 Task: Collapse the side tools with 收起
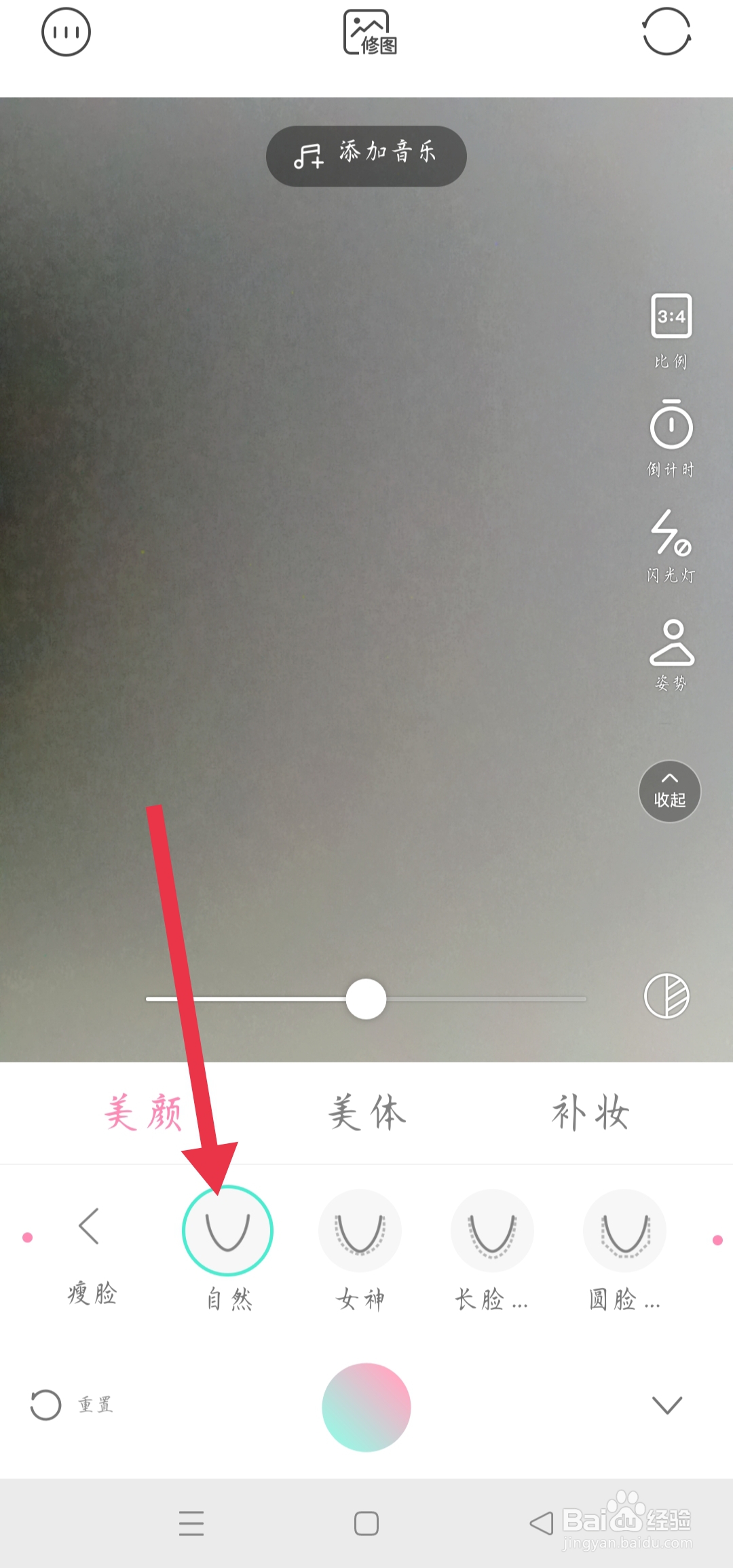tap(669, 792)
